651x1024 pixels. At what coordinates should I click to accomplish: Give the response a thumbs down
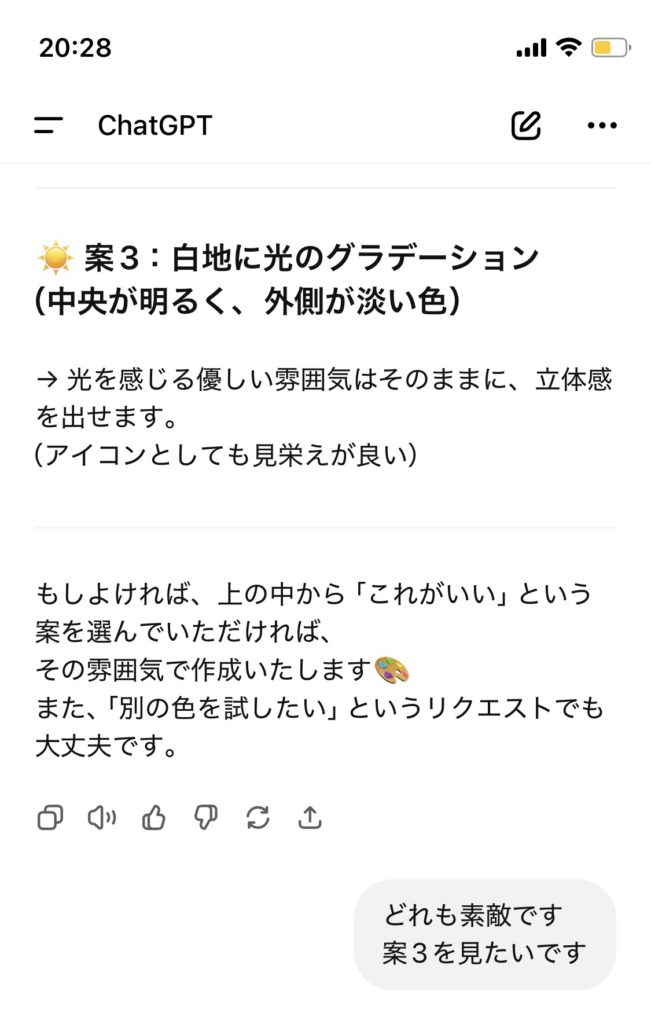tap(206, 818)
